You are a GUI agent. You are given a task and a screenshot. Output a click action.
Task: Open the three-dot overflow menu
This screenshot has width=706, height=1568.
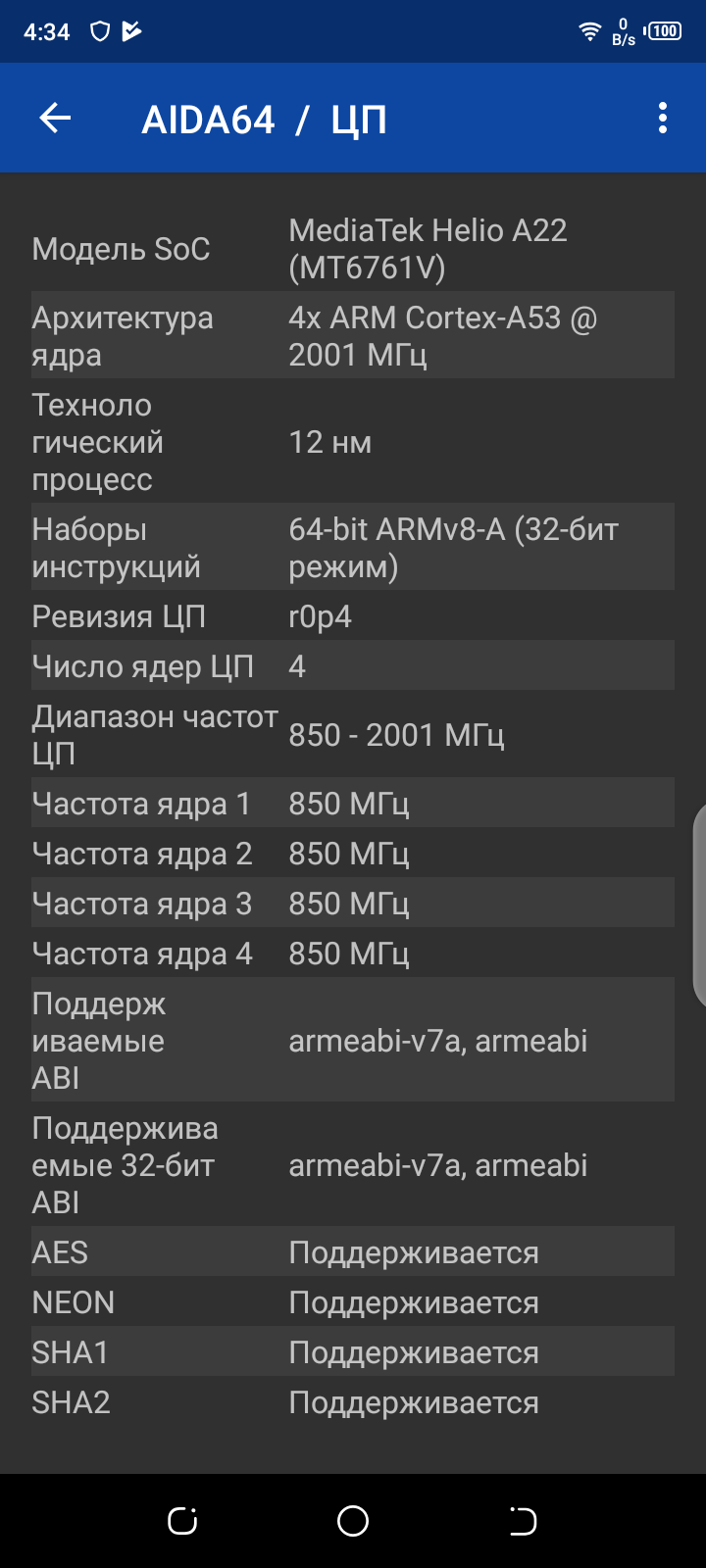click(x=663, y=119)
